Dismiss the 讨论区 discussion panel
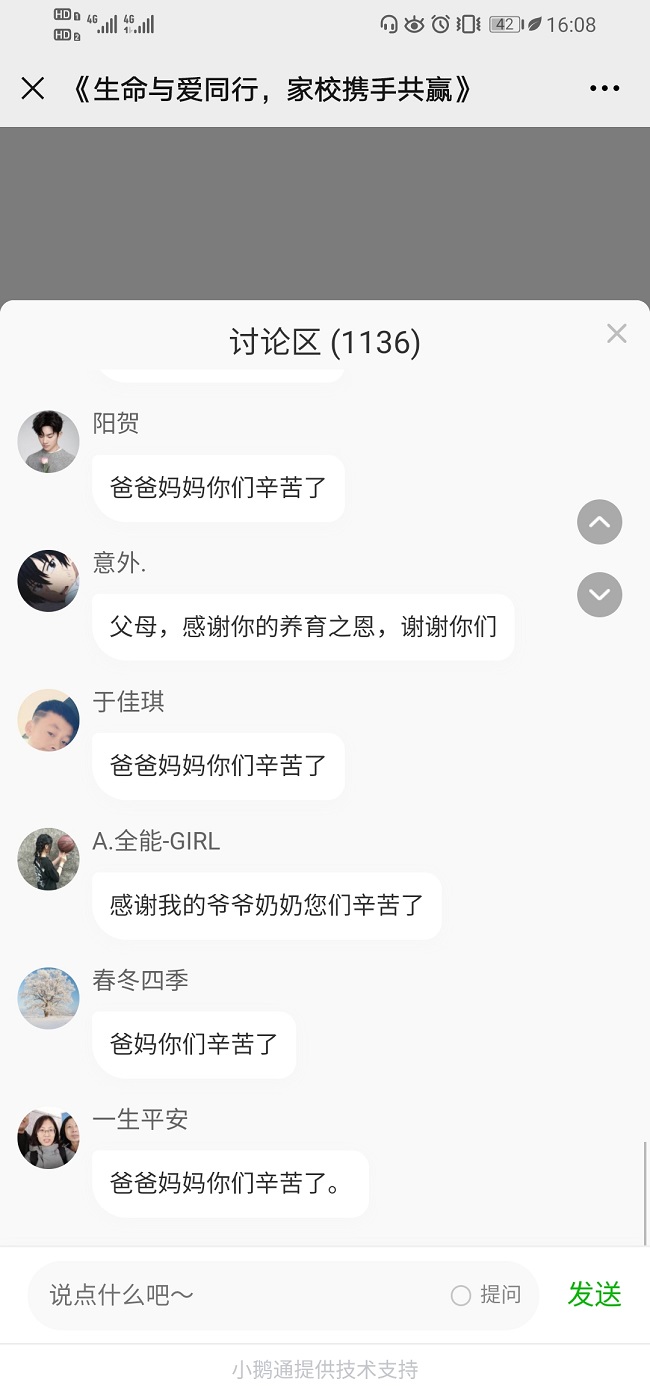This screenshot has height=1391, width=650. (x=617, y=334)
